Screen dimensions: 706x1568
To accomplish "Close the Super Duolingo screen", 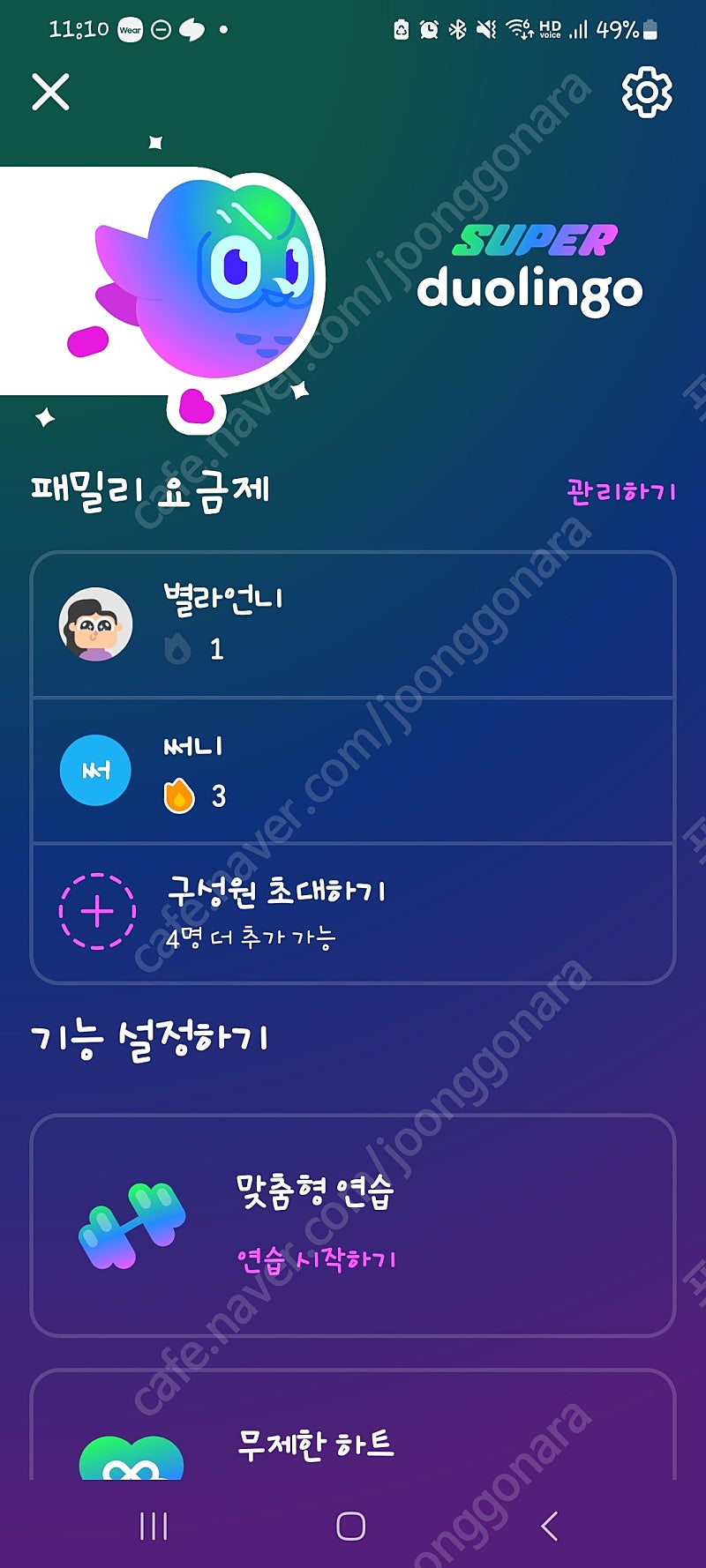I will click(x=50, y=92).
